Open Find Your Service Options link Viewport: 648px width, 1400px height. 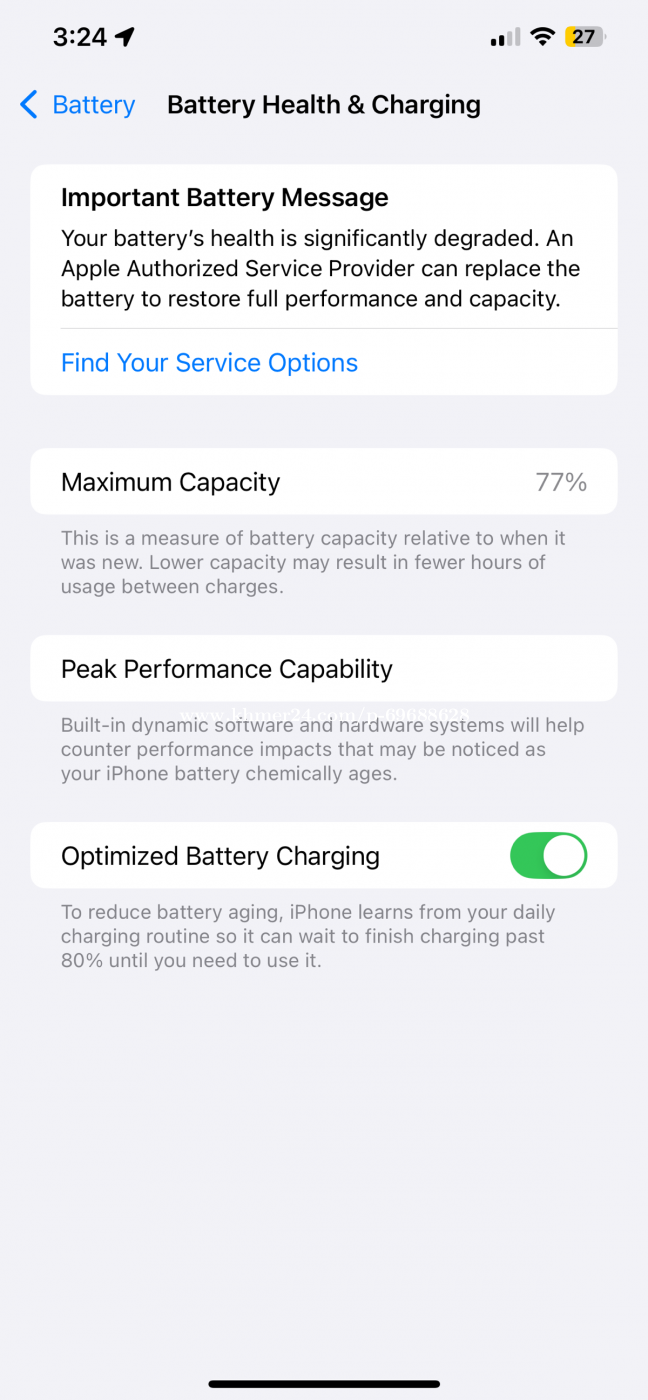[x=209, y=363]
